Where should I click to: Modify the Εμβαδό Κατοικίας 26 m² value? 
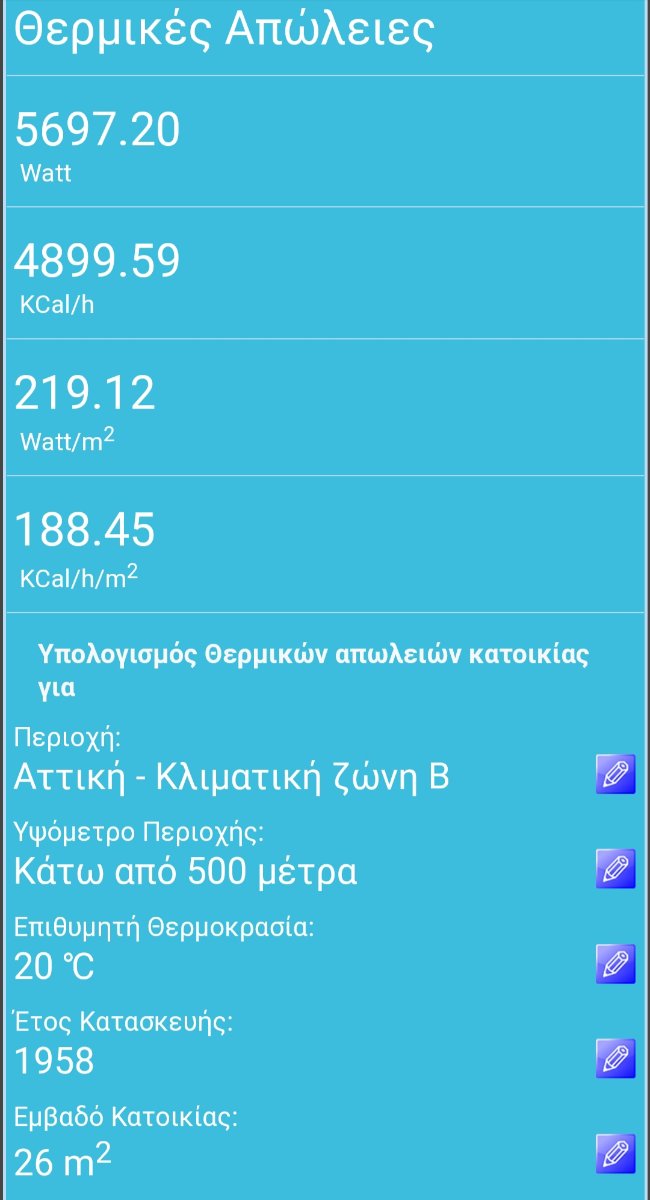coord(615,1153)
